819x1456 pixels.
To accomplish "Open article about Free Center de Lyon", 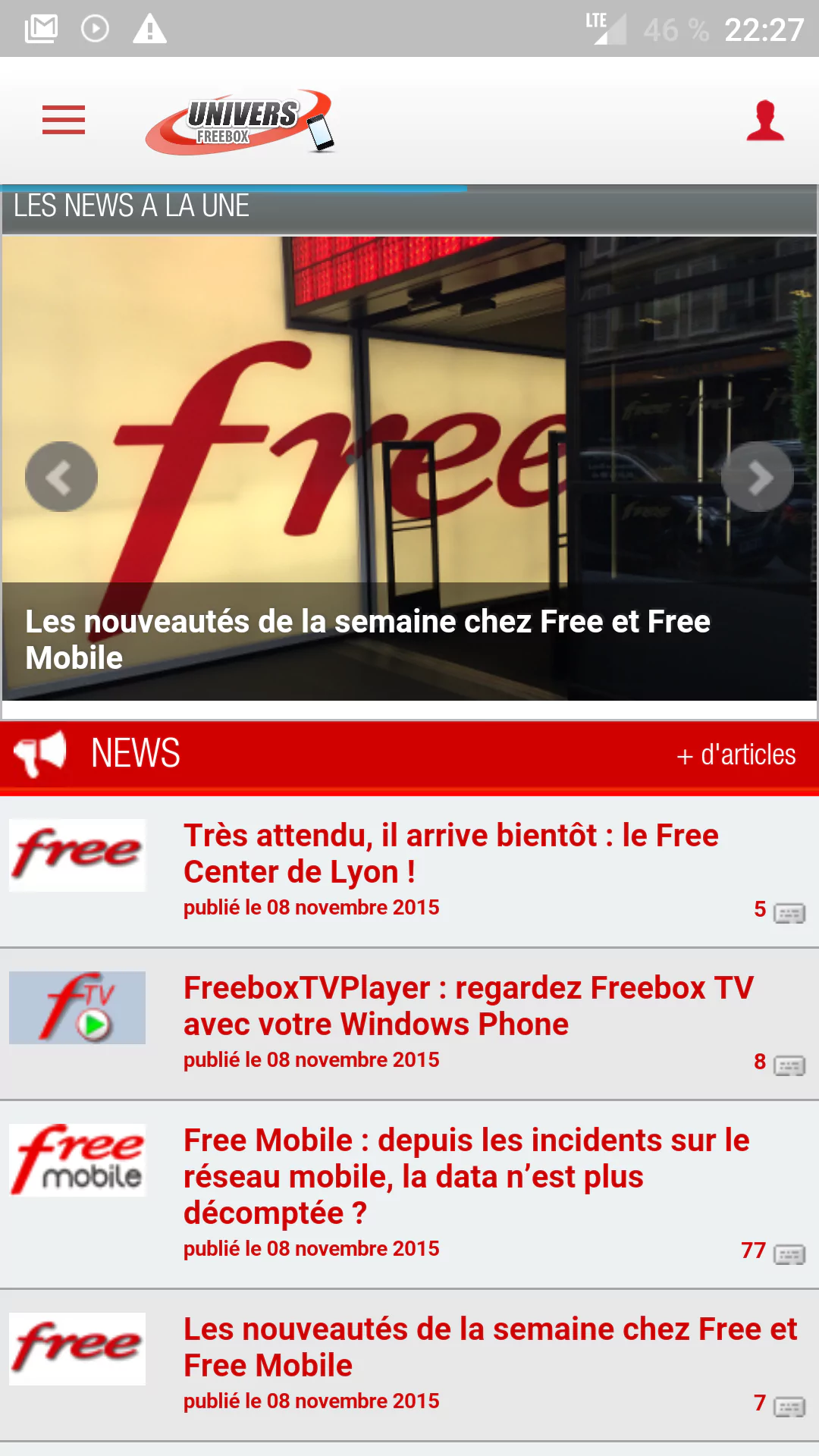I will point(450,853).
